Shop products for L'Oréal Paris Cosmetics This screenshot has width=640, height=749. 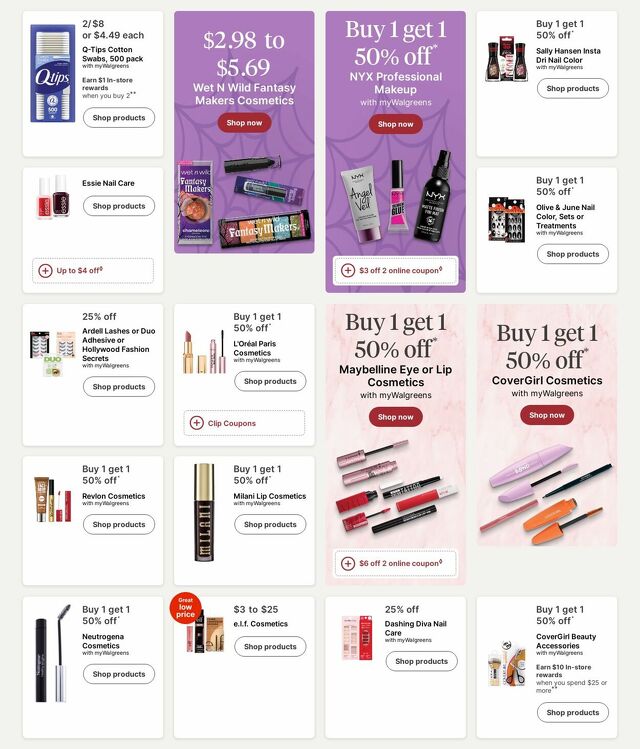[x=270, y=381]
